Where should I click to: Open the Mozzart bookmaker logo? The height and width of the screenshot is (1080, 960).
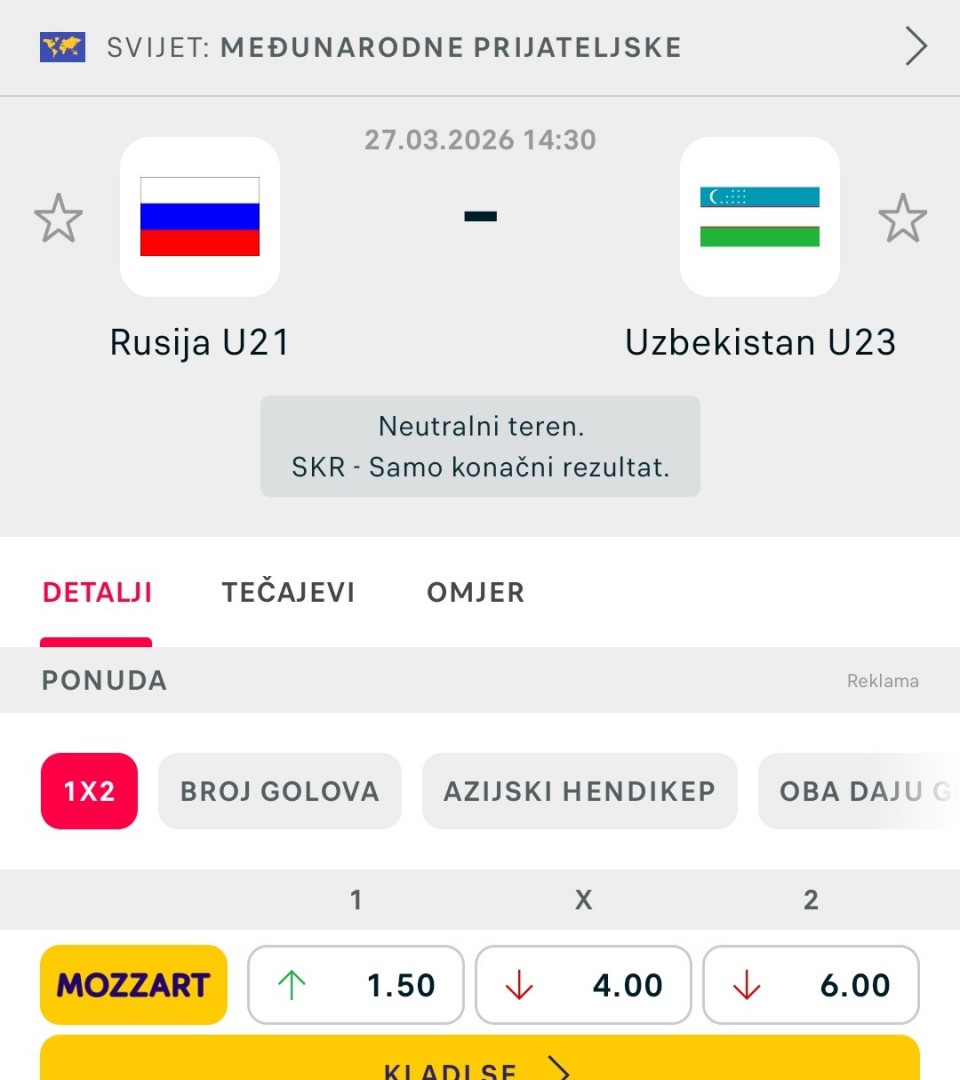point(133,985)
